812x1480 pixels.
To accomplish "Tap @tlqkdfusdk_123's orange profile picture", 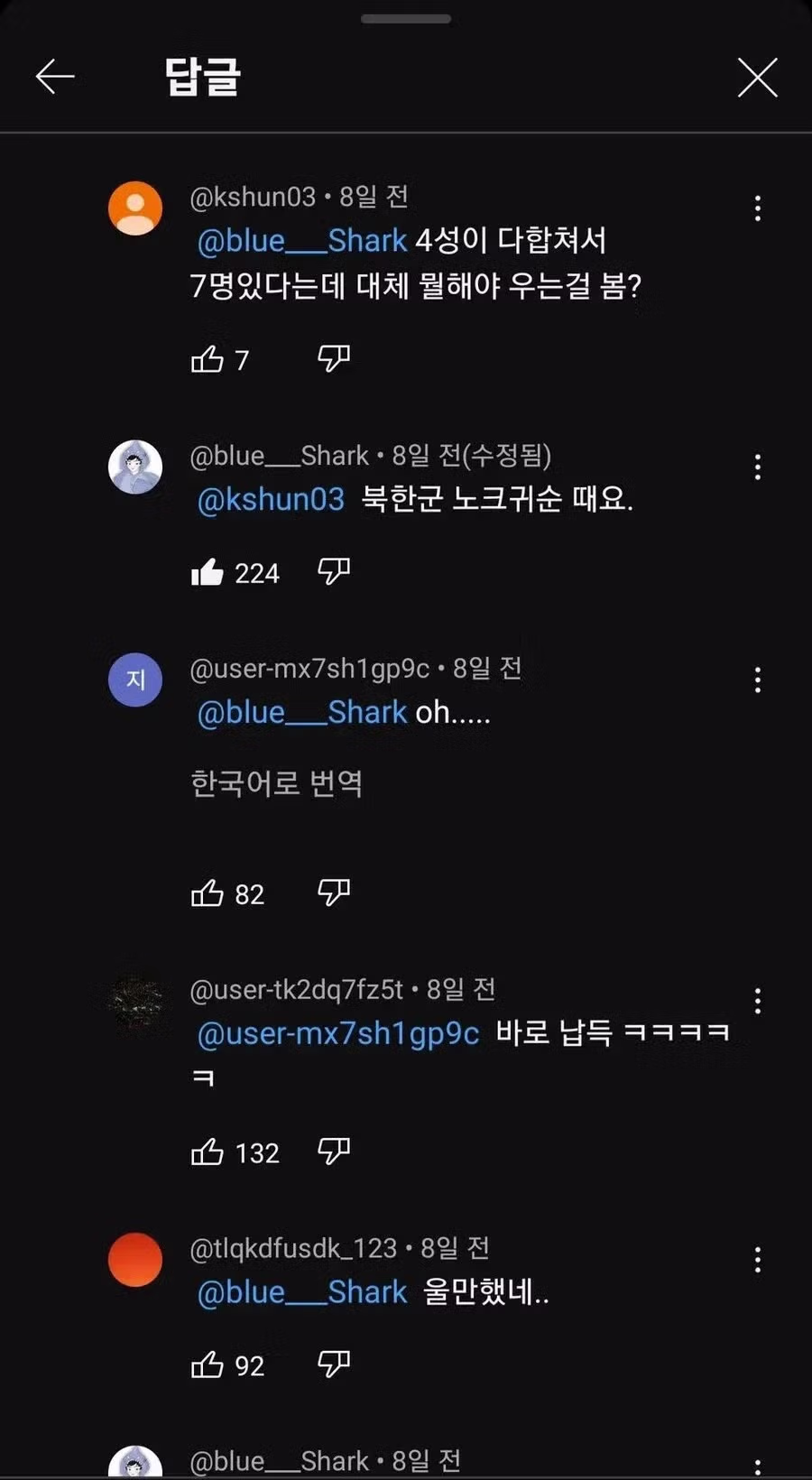I will coord(135,1259).
